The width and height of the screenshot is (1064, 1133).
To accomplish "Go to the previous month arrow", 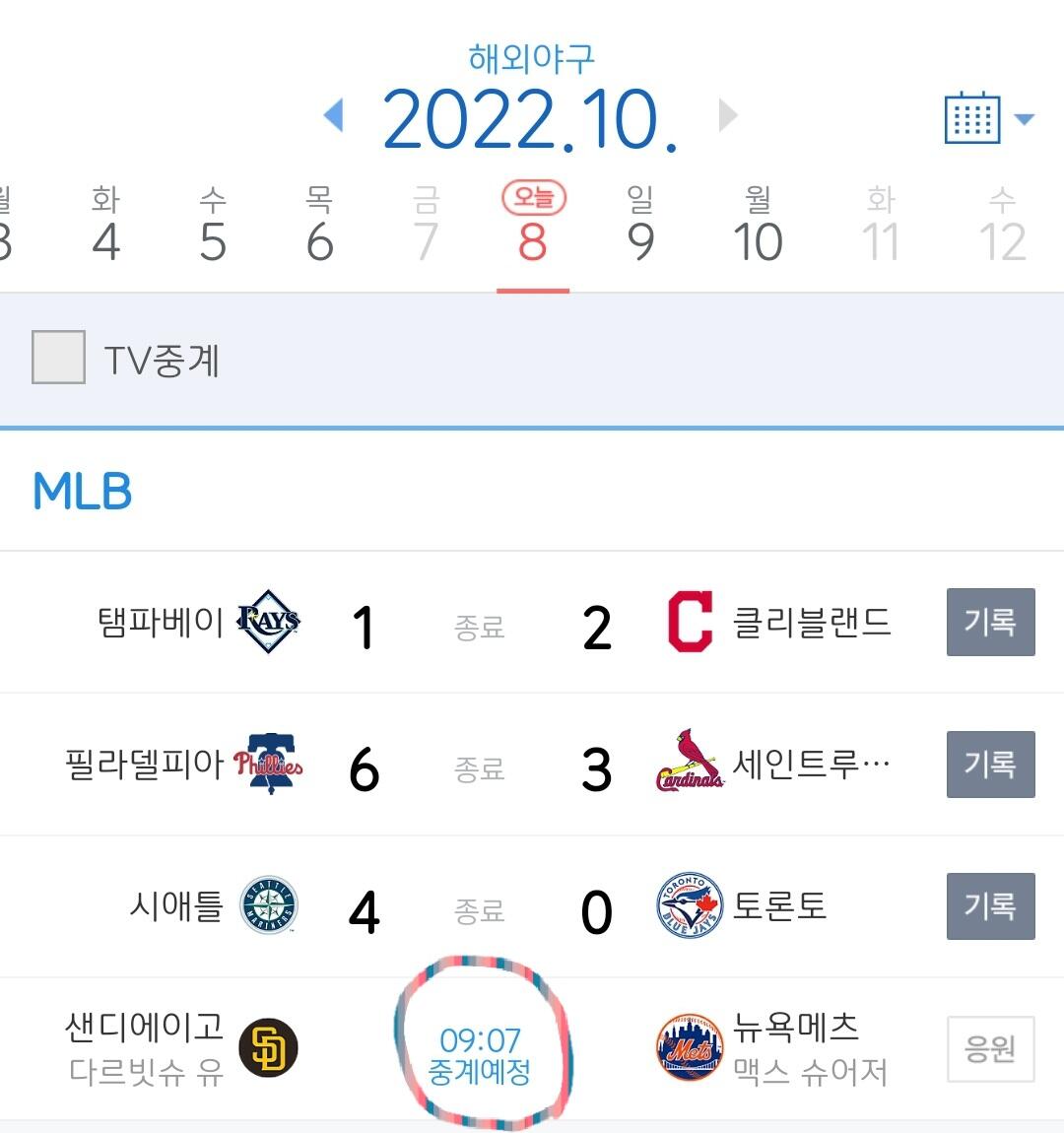I will pos(333,116).
